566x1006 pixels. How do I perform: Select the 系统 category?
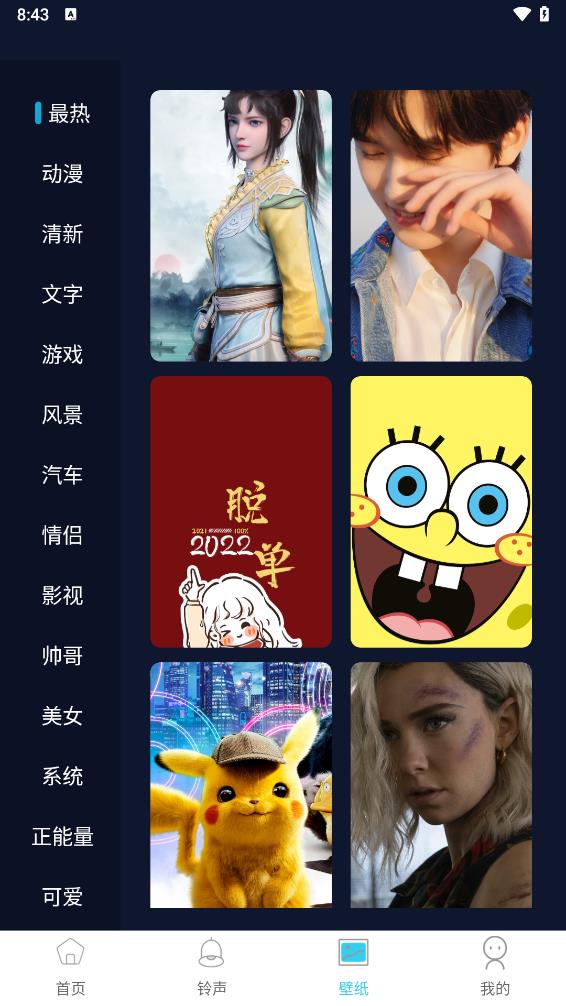click(62, 776)
